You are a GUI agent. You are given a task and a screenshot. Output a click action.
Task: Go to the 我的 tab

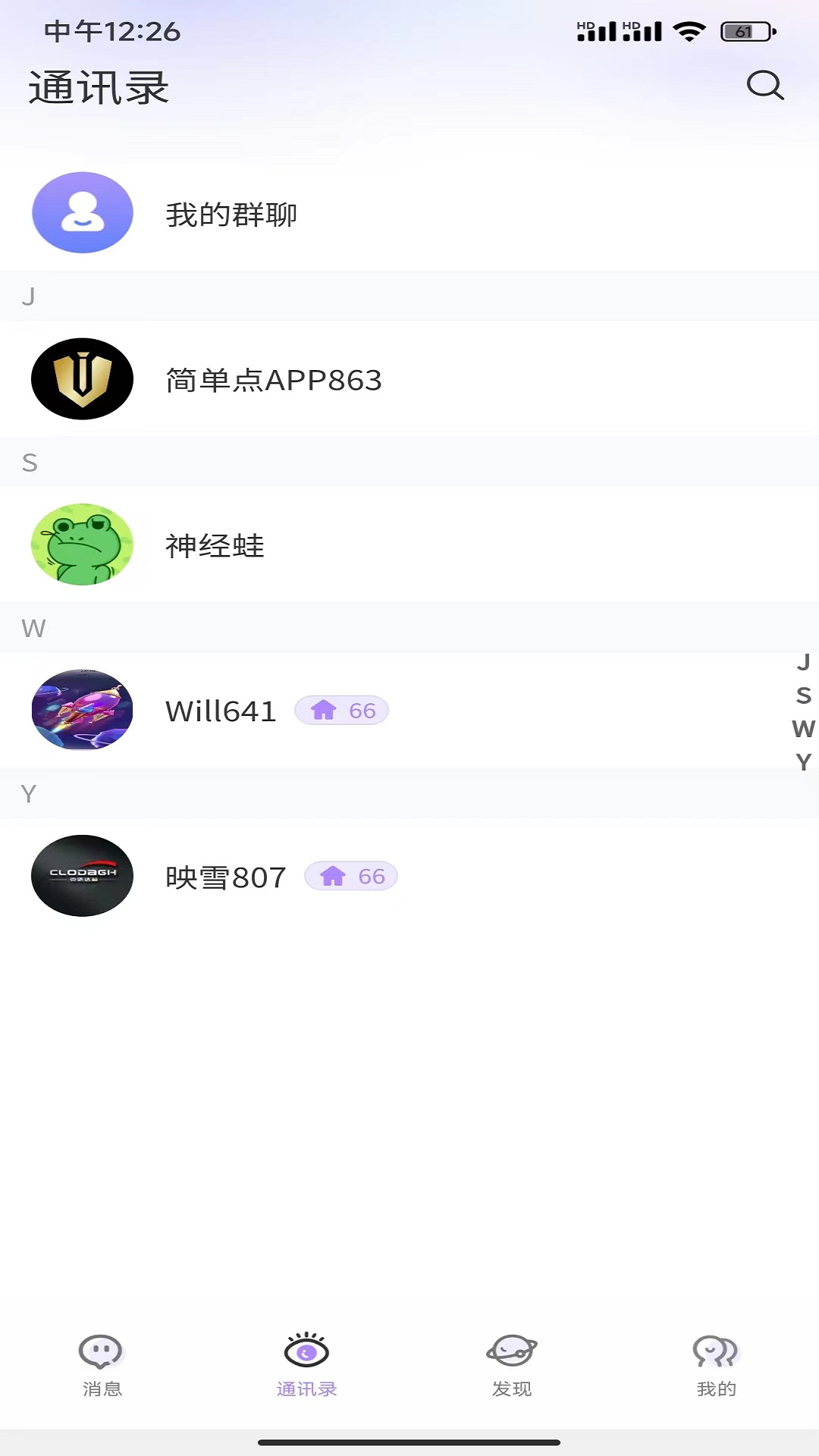(x=717, y=1365)
